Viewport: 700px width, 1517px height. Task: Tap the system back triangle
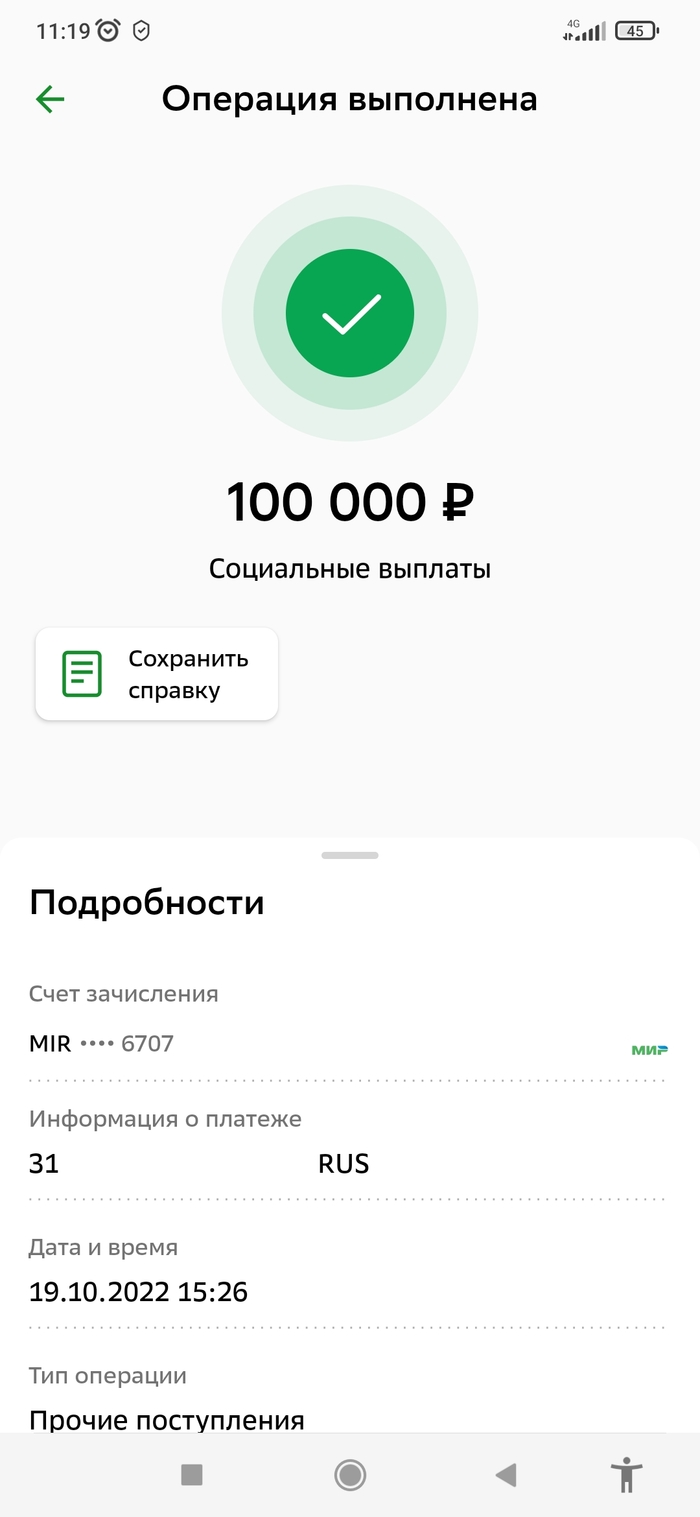coord(506,1474)
